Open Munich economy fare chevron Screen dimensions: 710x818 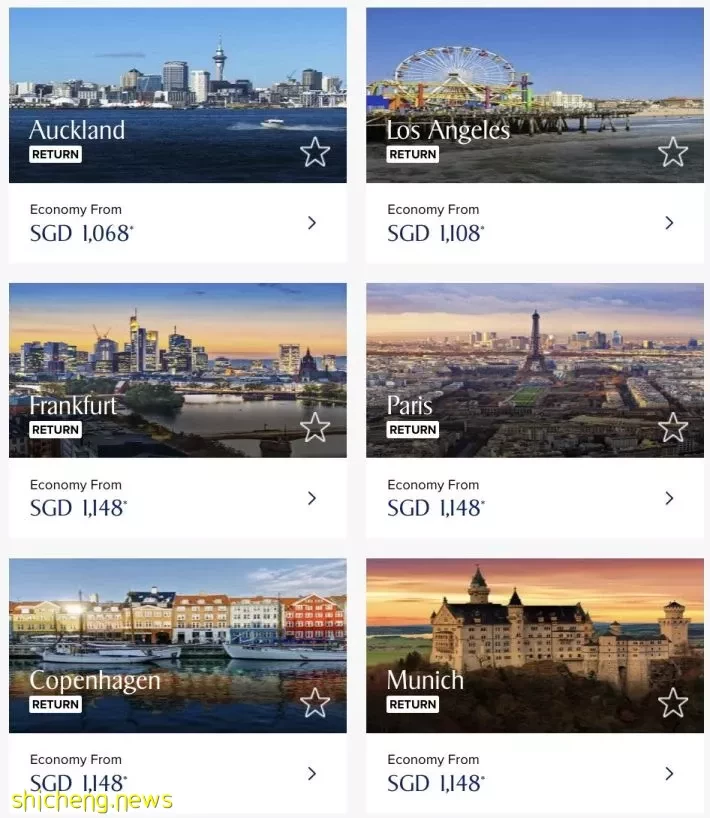click(x=669, y=773)
